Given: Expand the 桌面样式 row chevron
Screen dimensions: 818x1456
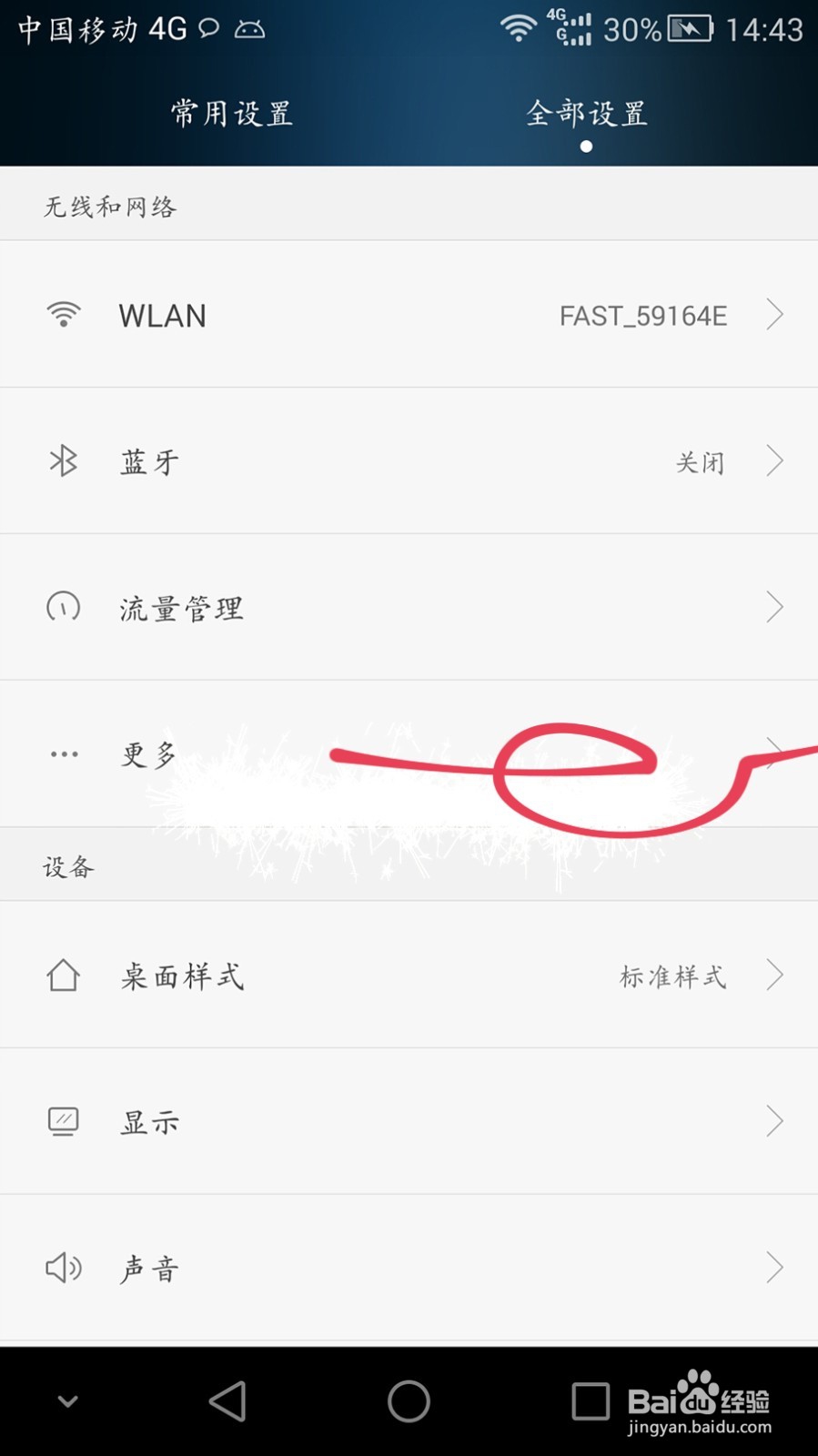Looking at the screenshot, I should tap(775, 974).
